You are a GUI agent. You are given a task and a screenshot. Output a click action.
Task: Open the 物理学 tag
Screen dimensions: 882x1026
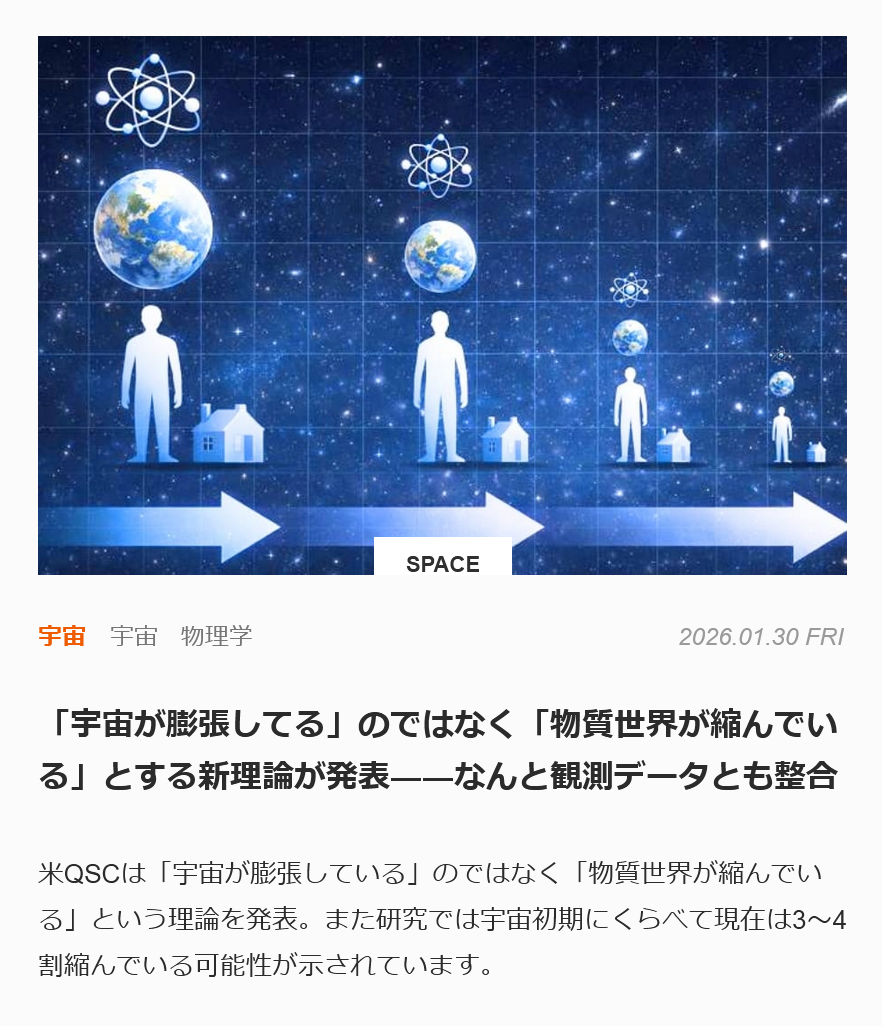tap(216, 636)
